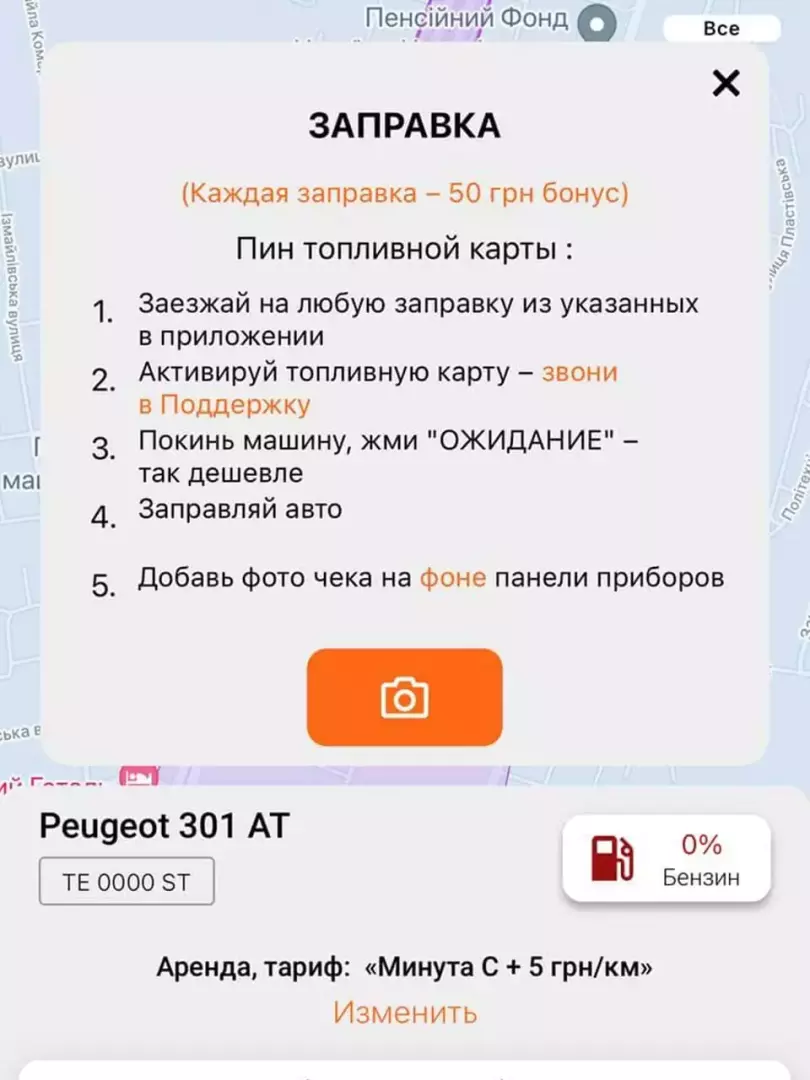Tap the Все button on the map
The image size is (810, 1080).
[720, 29]
